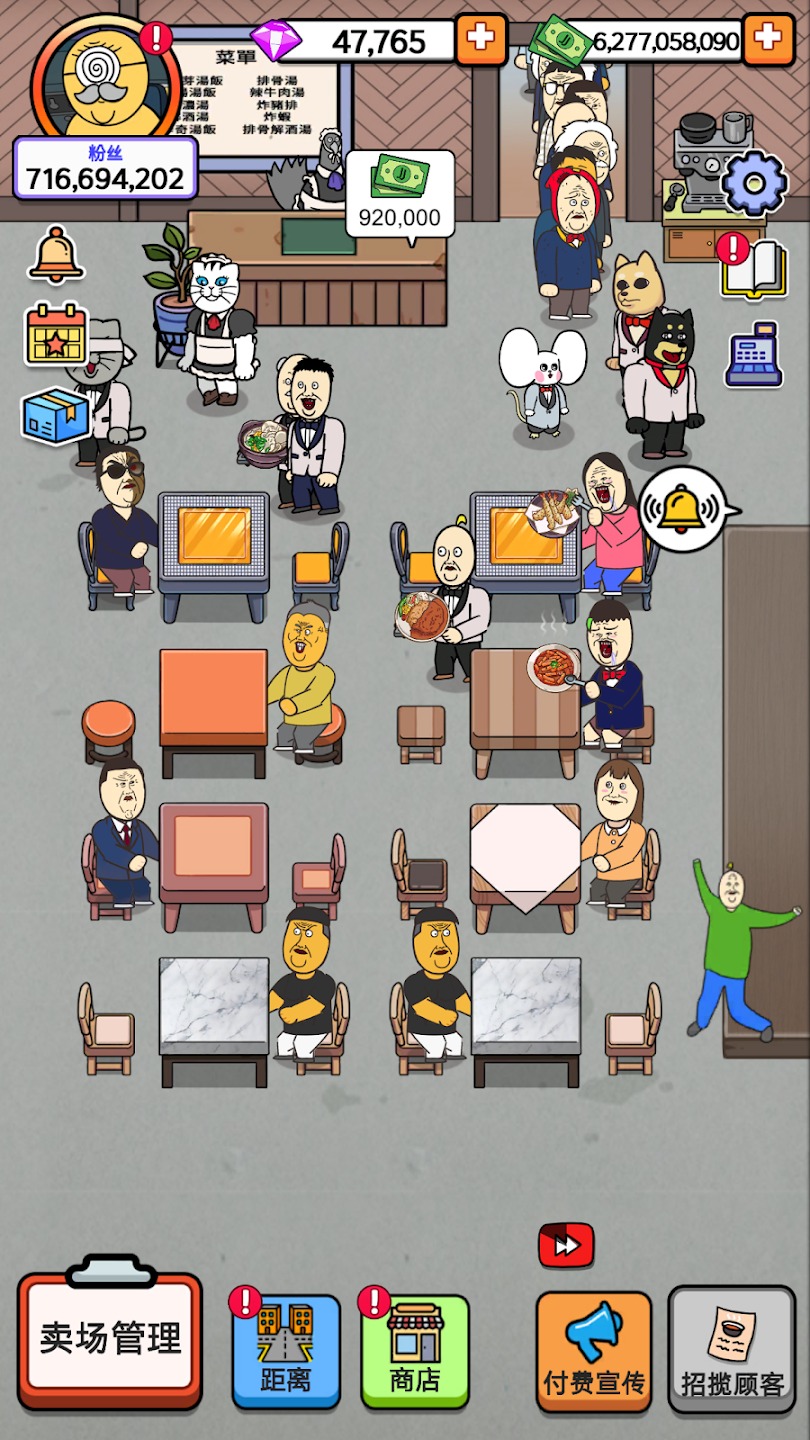Open the star calendar events
Viewport: 810px width, 1440px height.
(56, 335)
